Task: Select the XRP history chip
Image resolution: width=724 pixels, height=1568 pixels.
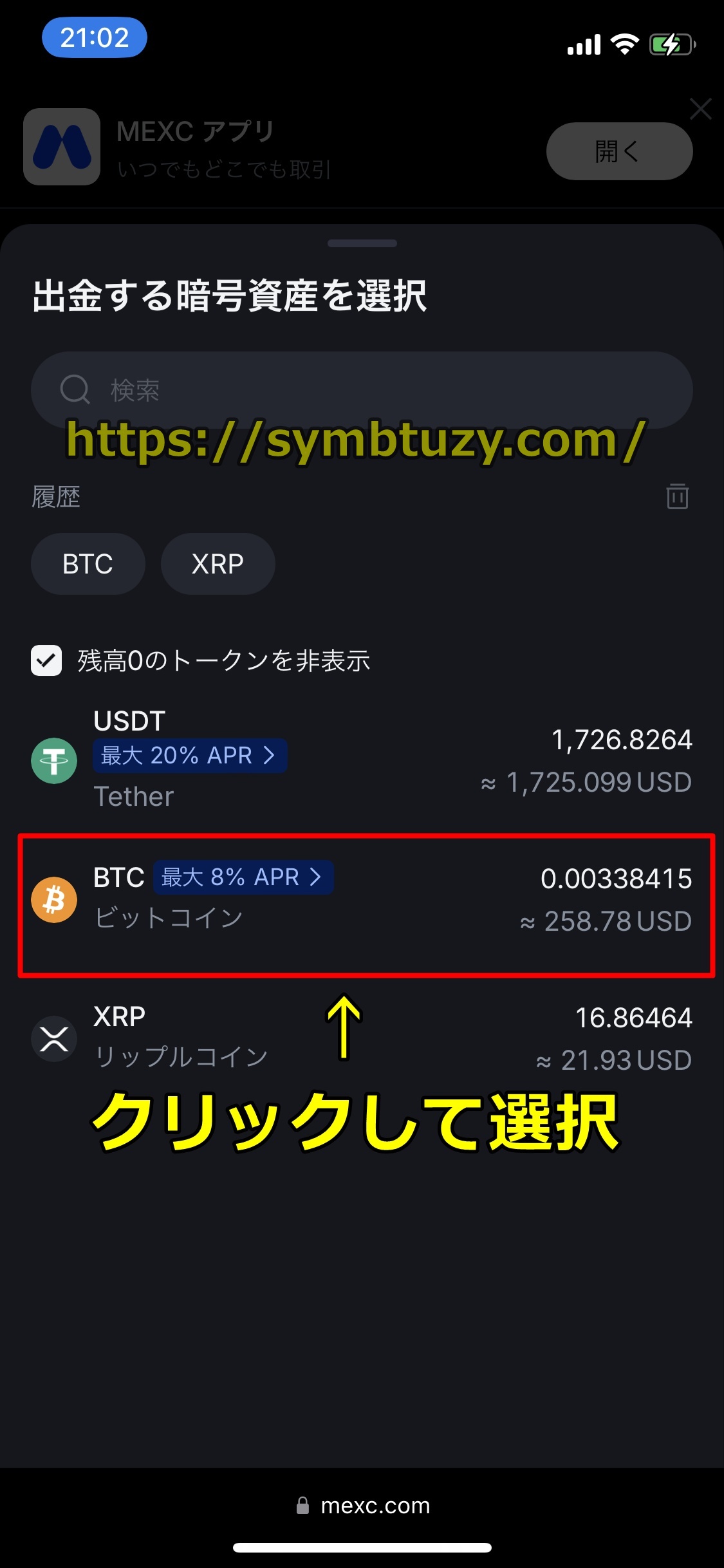Action: pyautogui.click(x=218, y=564)
